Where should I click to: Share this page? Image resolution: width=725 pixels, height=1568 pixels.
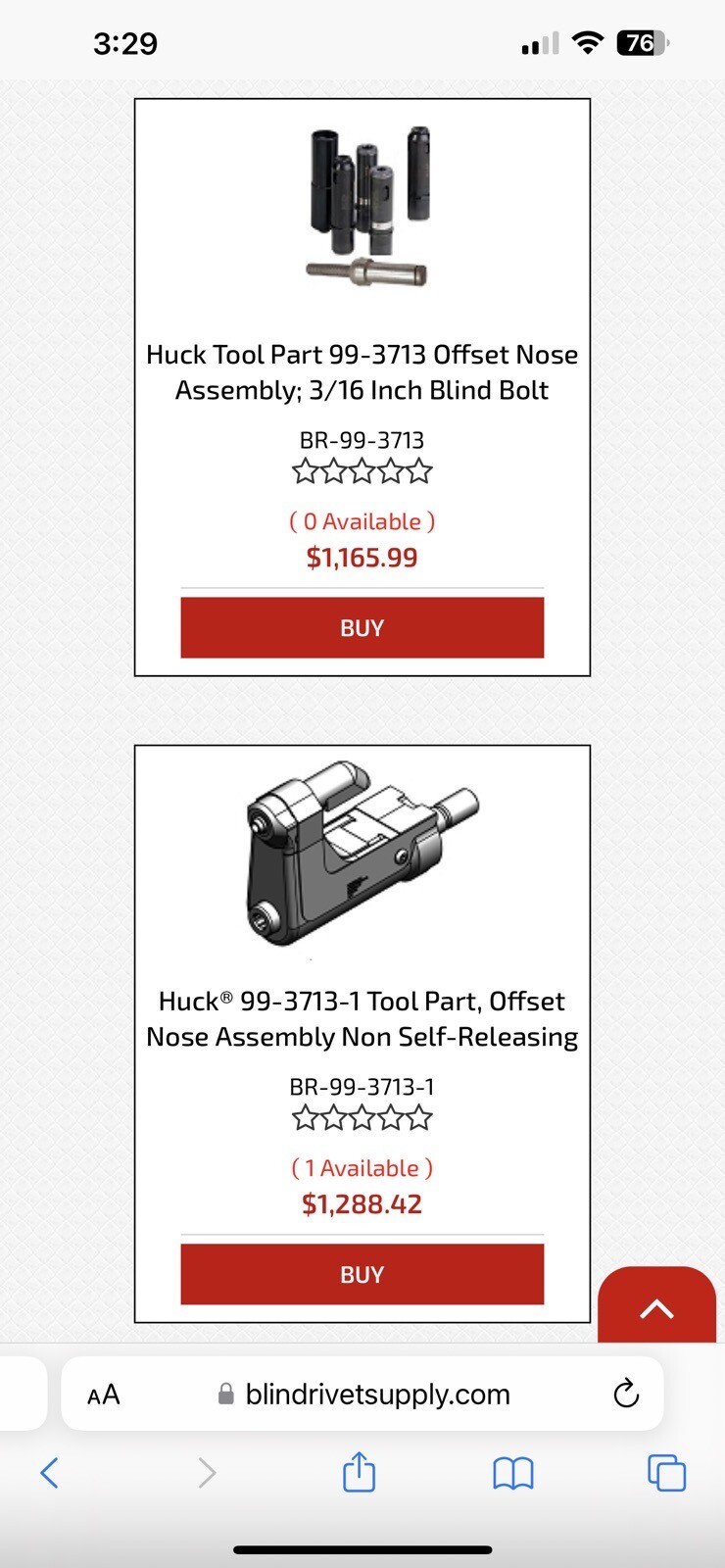[x=359, y=1472]
